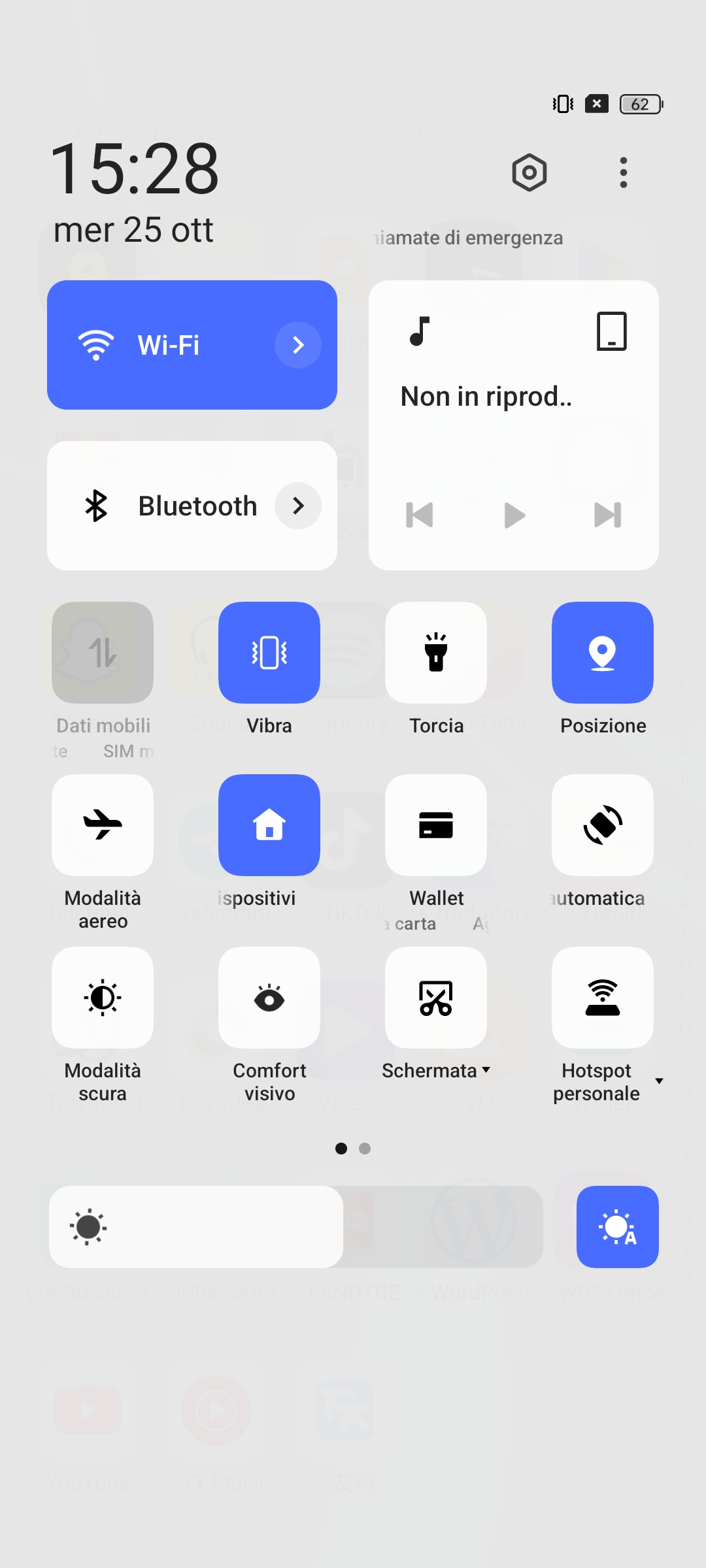Screen dimensions: 706x1568
Task: Disable Posizione location
Action: pos(603,653)
